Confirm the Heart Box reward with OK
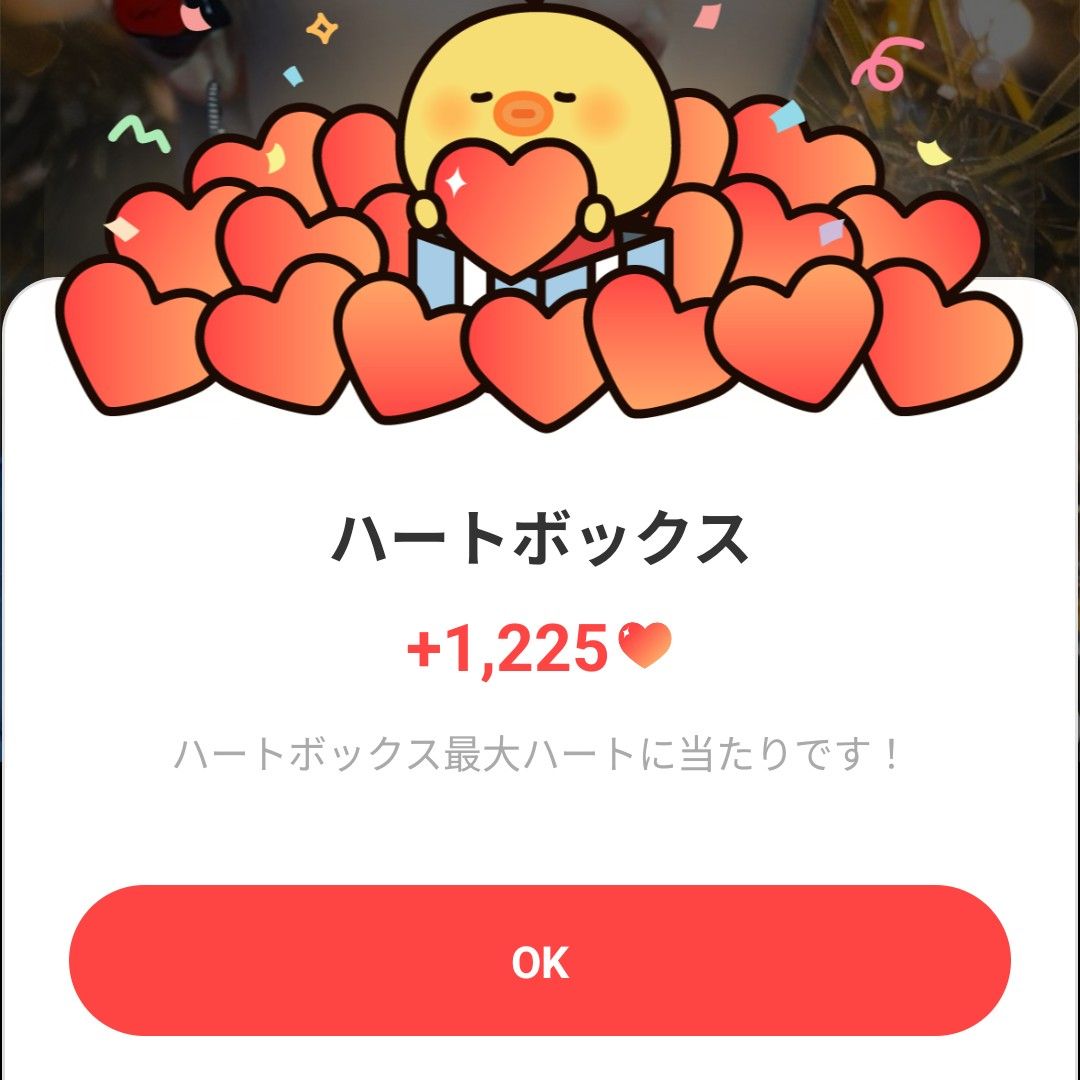 tap(540, 961)
